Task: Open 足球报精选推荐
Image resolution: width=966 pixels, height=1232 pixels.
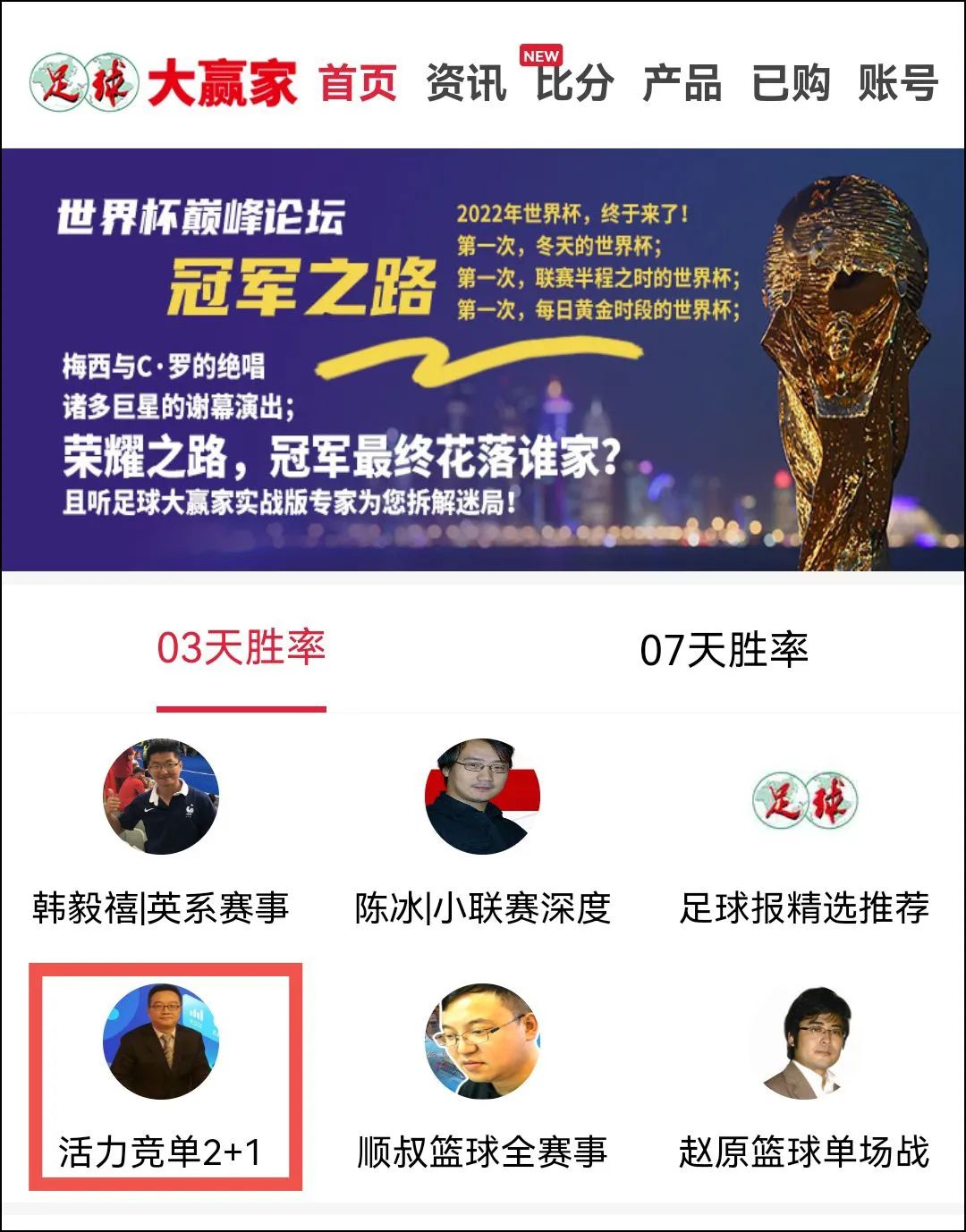Action: click(804, 831)
